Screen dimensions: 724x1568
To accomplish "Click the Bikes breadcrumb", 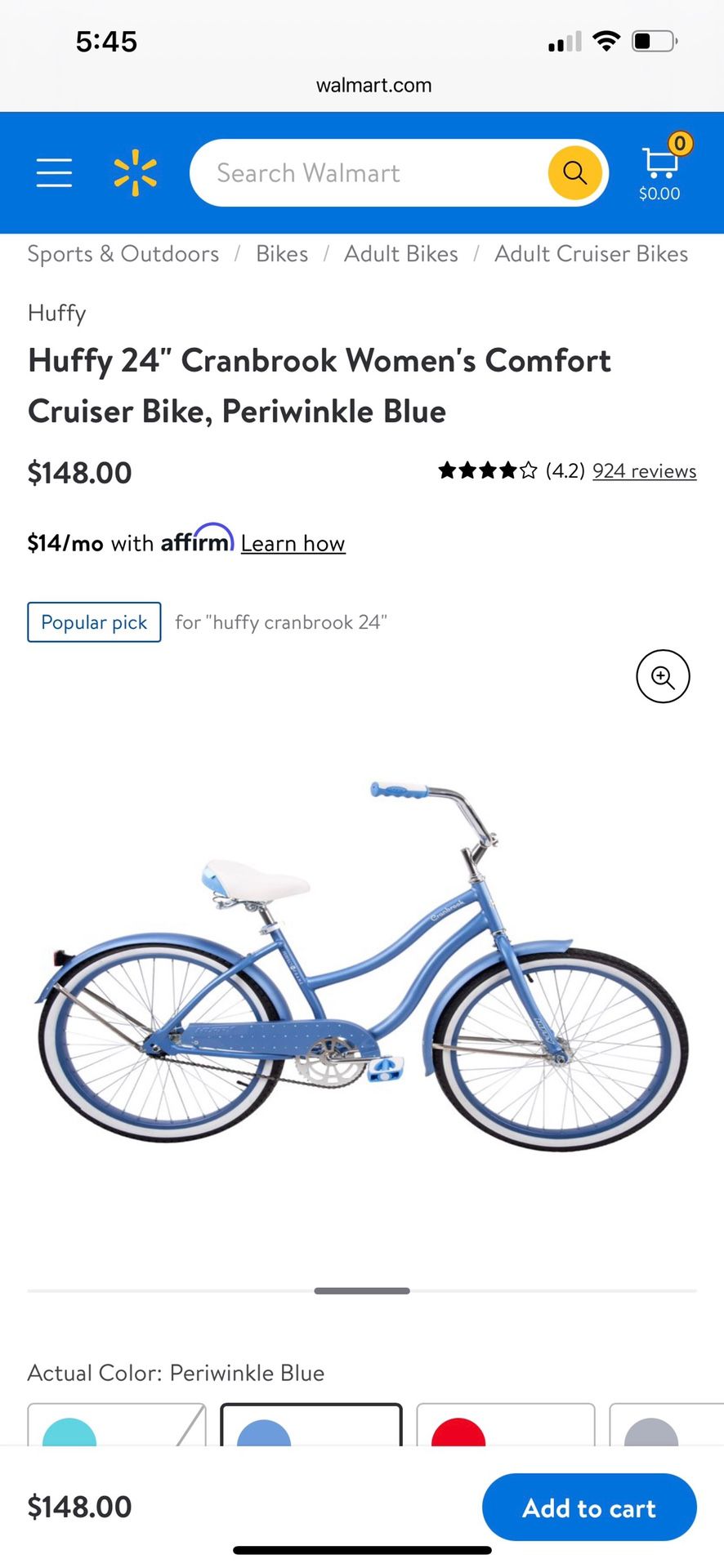I will (x=281, y=254).
